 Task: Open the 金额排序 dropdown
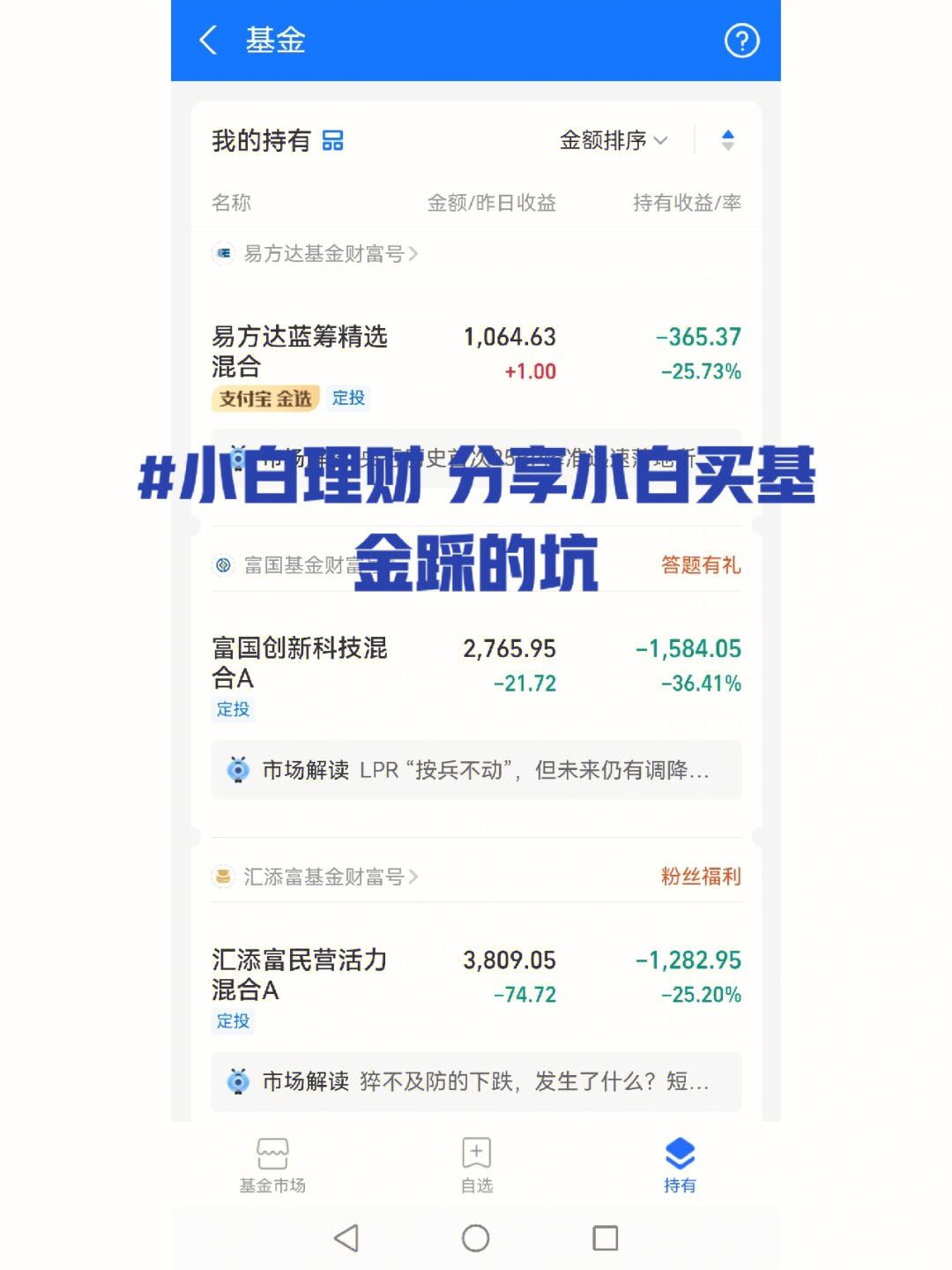click(612, 139)
